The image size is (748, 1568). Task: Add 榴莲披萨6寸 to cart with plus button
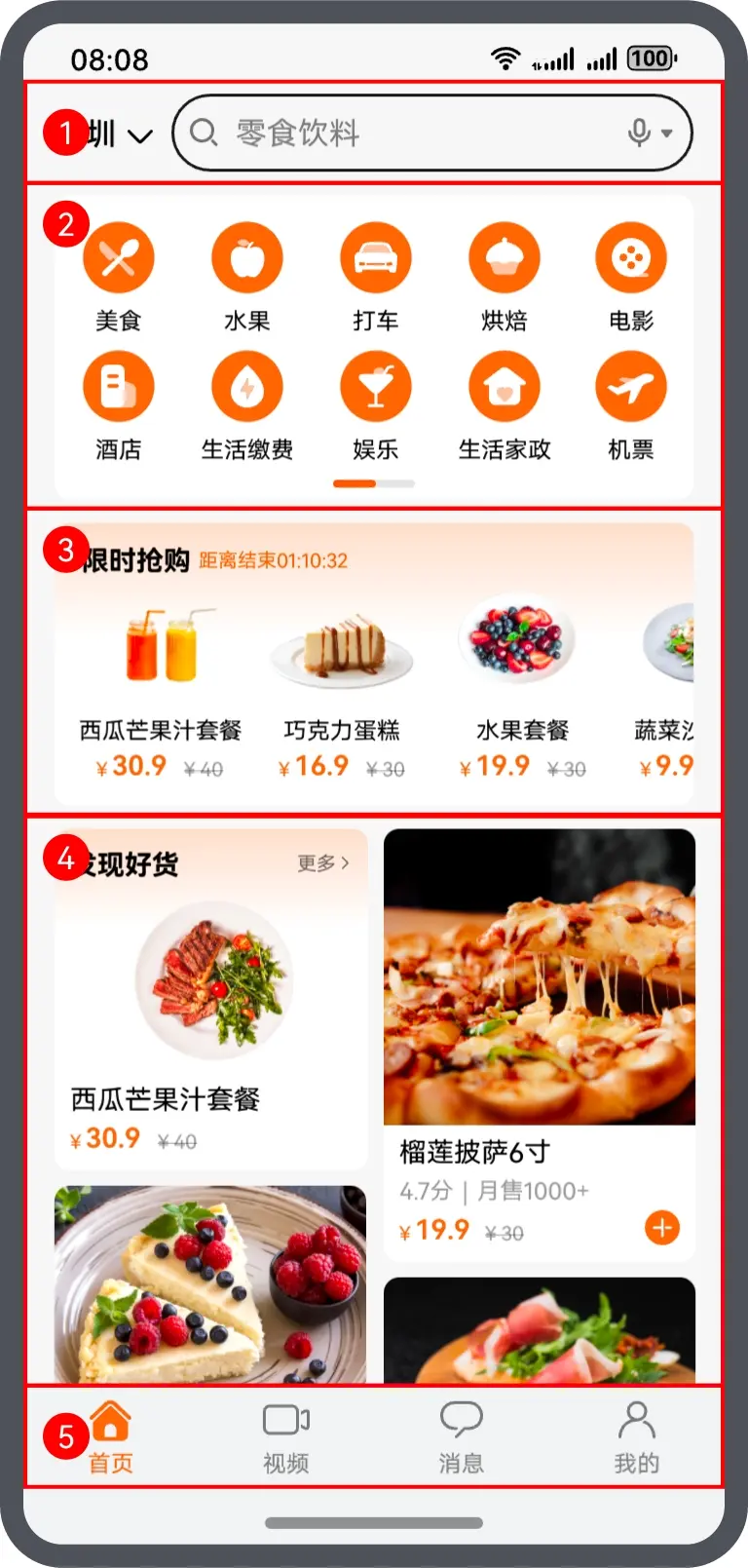662,1228
